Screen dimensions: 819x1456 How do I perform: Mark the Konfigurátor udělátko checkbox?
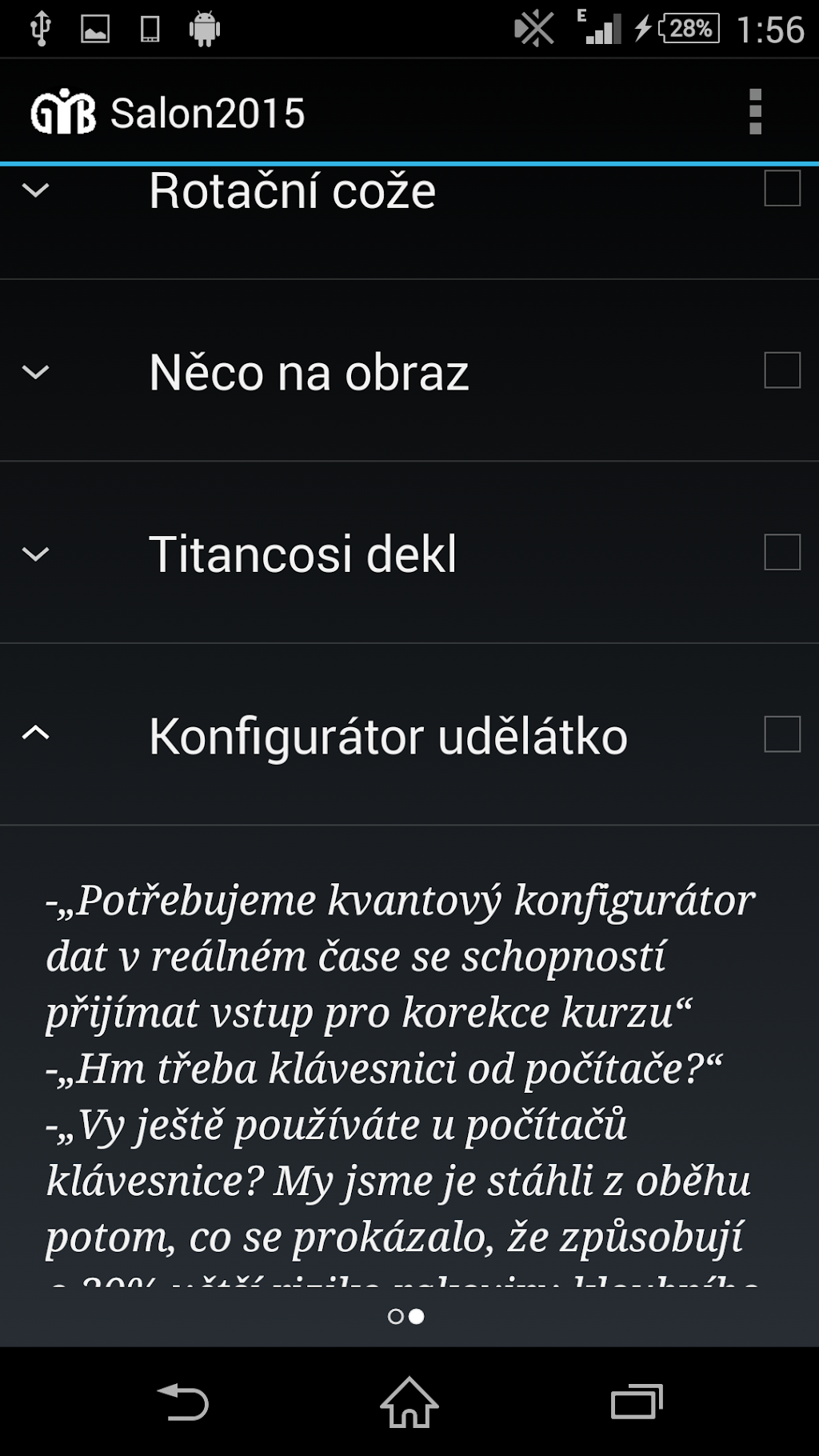pyautogui.click(x=781, y=734)
